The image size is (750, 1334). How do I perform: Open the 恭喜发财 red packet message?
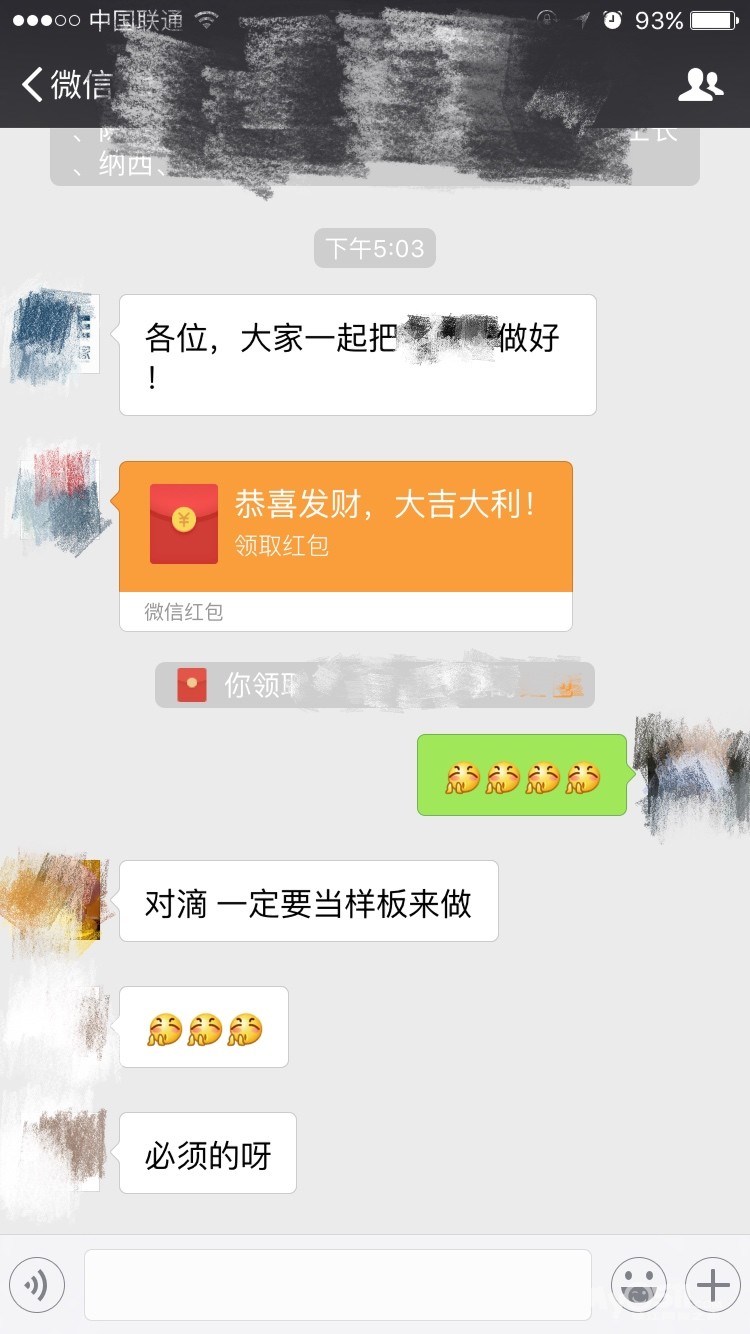(x=346, y=546)
